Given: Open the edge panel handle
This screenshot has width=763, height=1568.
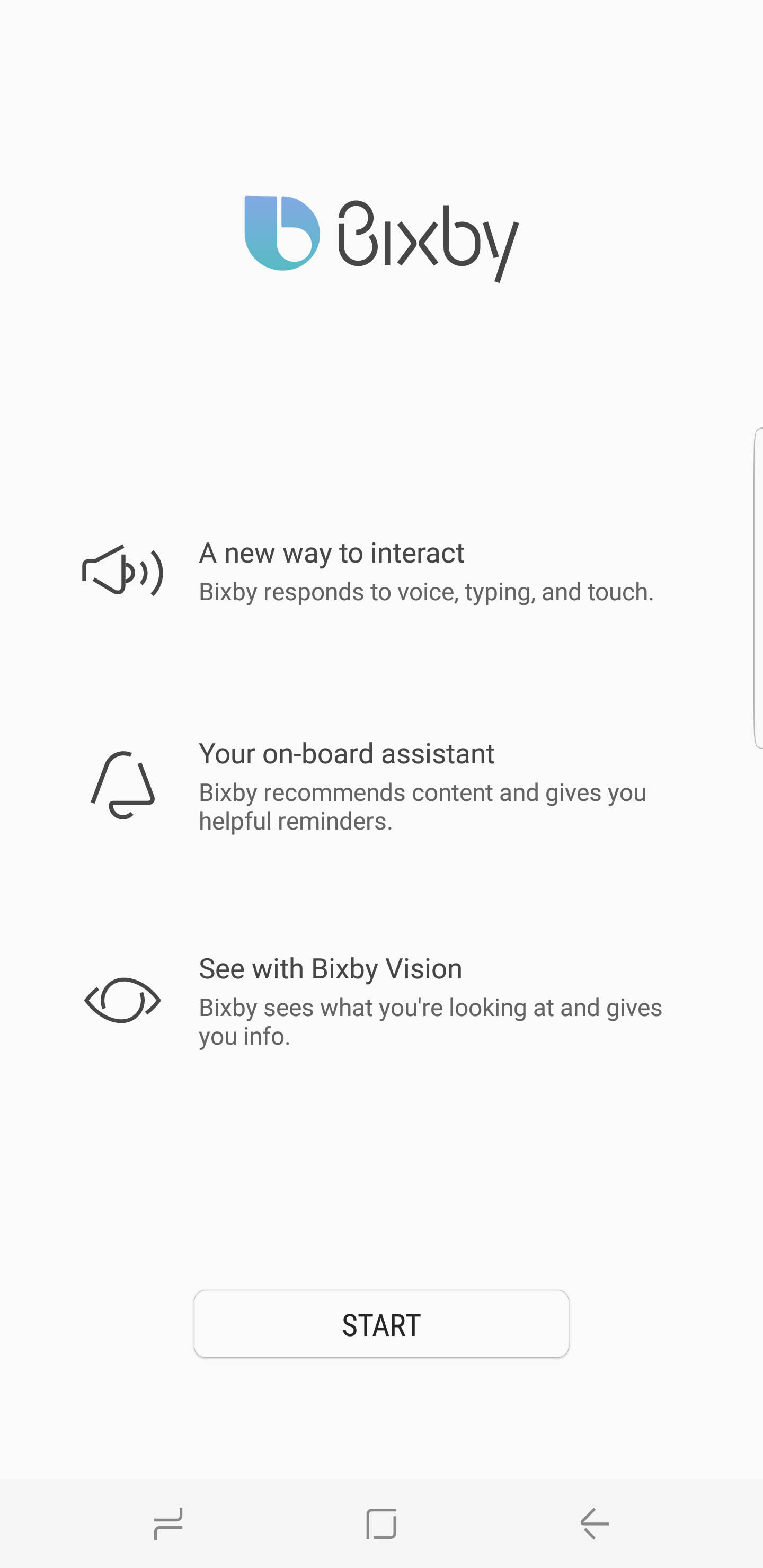Looking at the screenshot, I should coord(758,588).
